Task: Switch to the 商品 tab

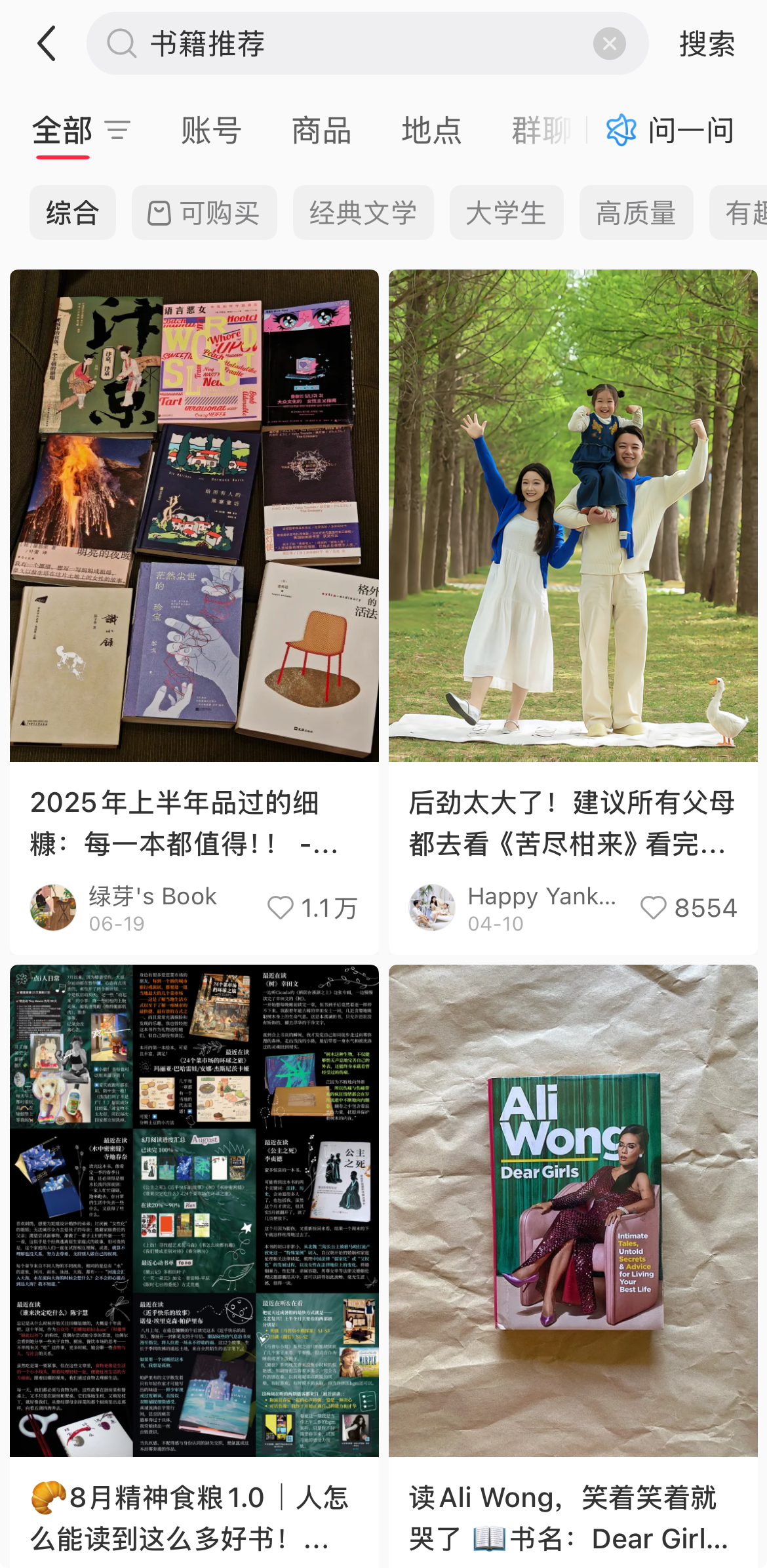Action: coord(321,131)
